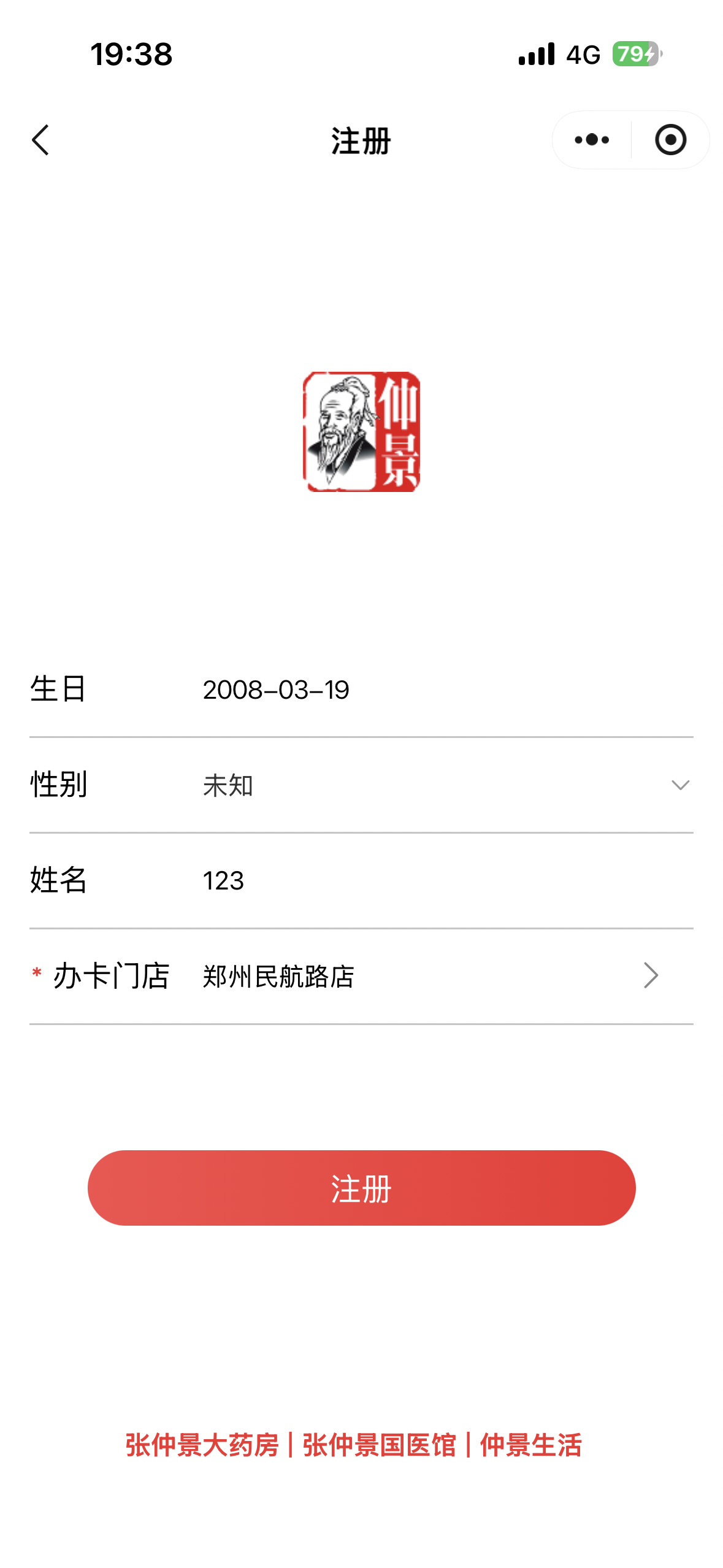Go back from the 注册 page

[x=40, y=140]
